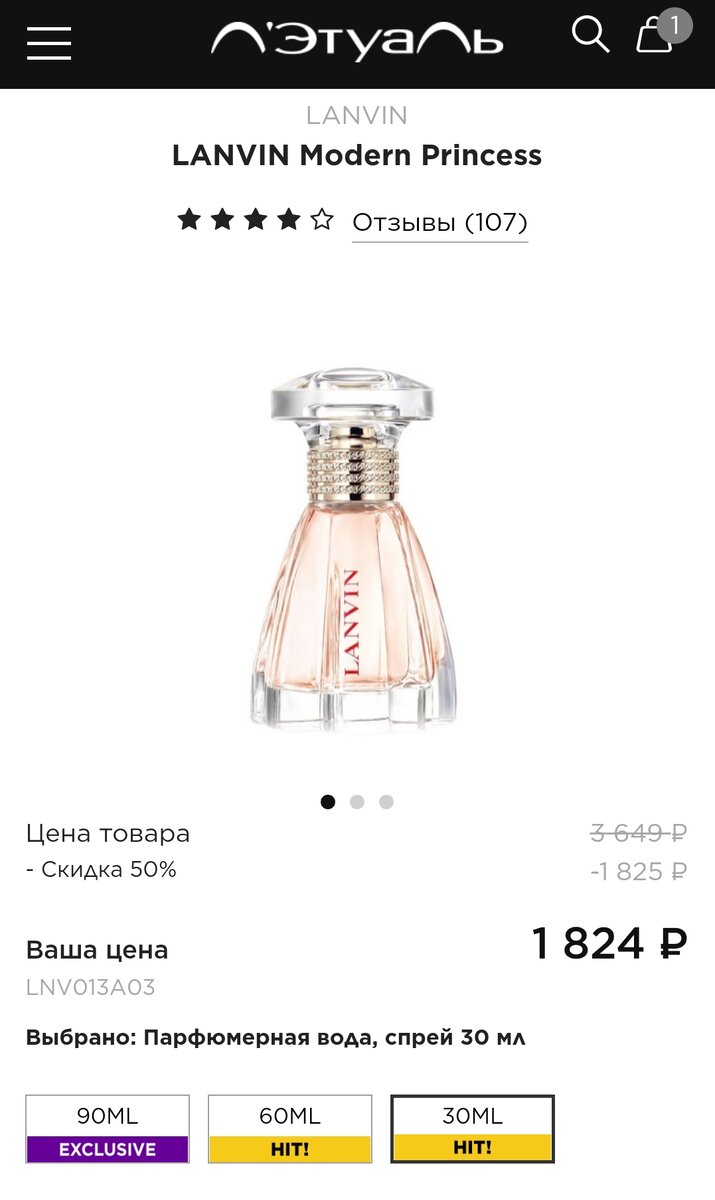Open the Отзывы (107) reviews link
715x1200 pixels.
pos(439,222)
